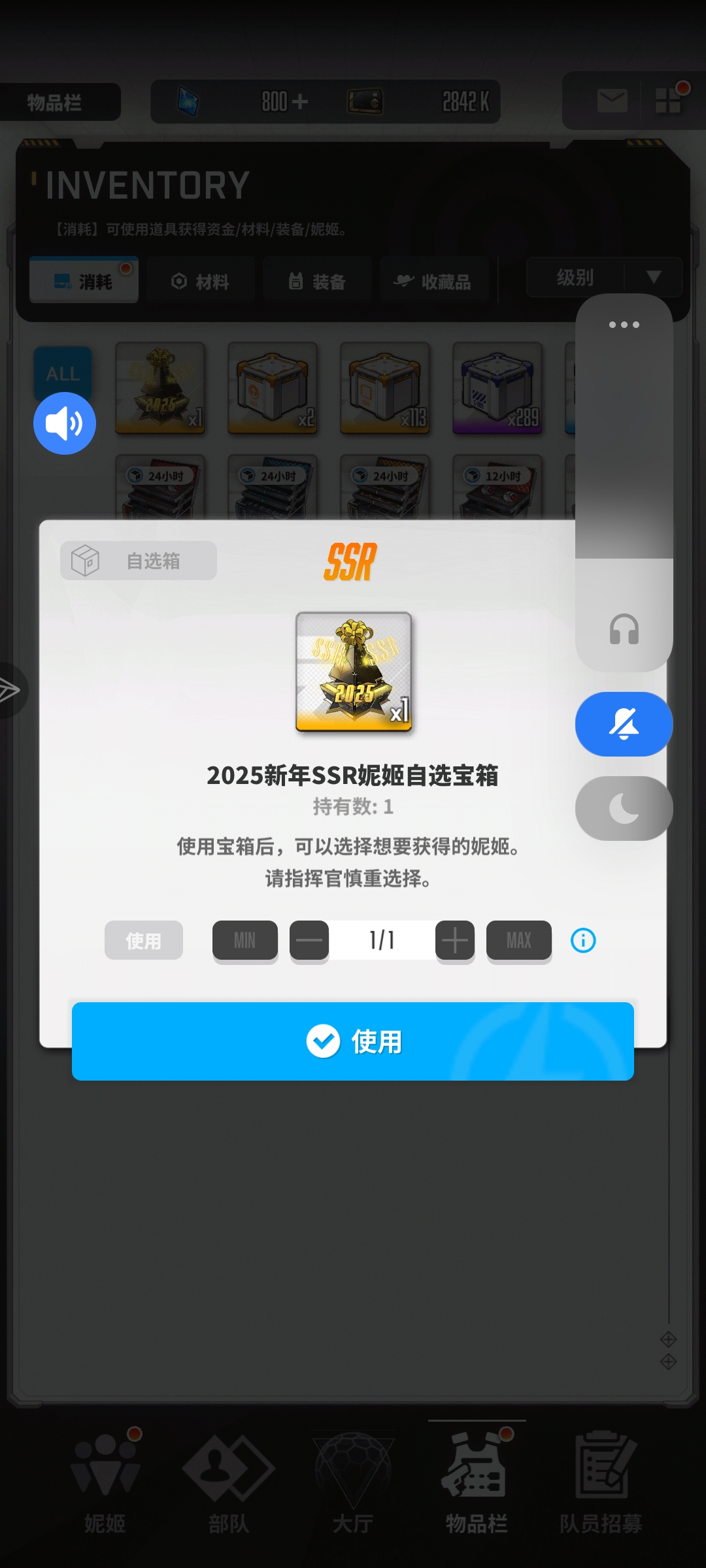Tap the small gray 使用 button
Viewport: 706px width, 1568px height.
tap(143, 941)
